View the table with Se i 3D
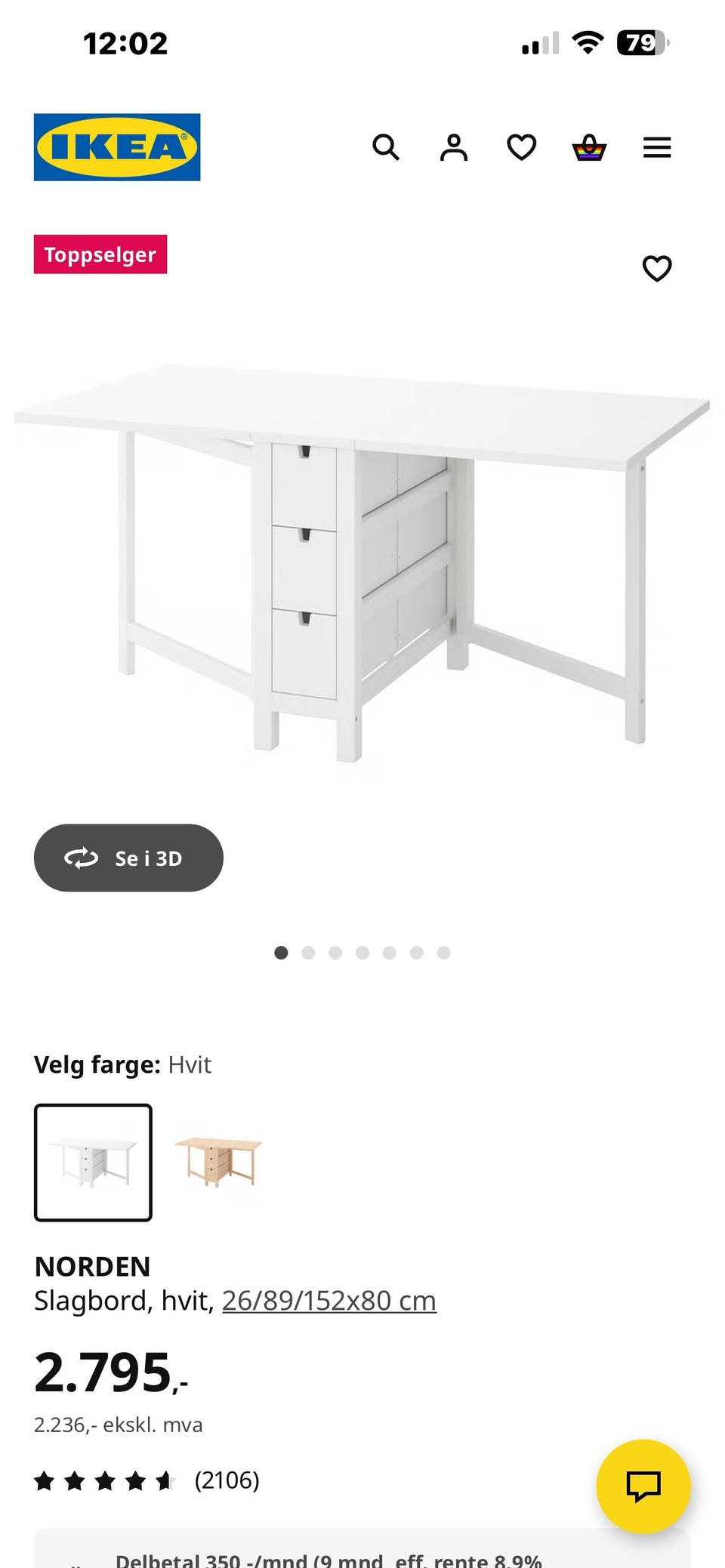 coord(128,858)
